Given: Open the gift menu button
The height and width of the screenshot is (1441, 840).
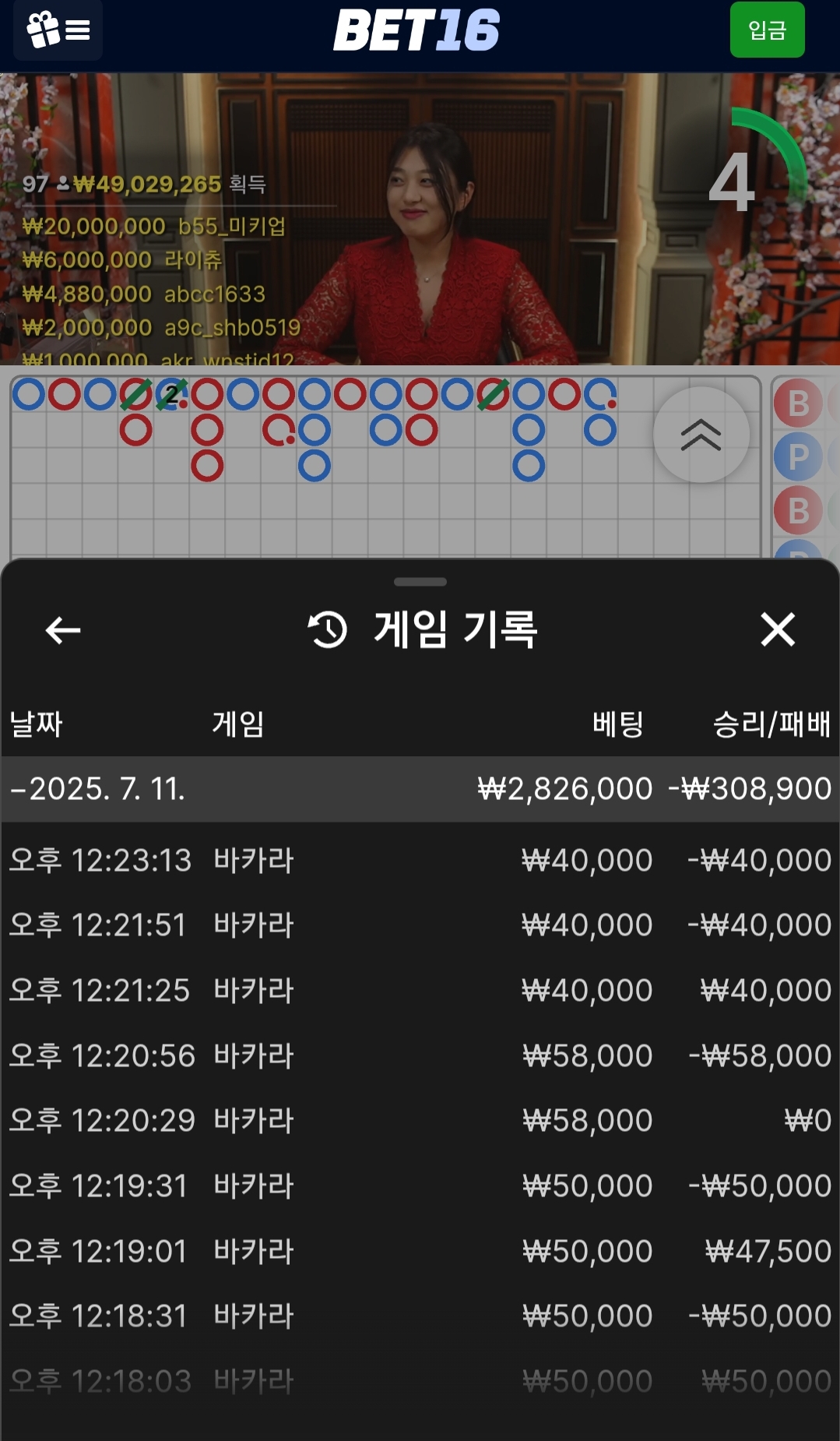Looking at the screenshot, I should [58, 30].
